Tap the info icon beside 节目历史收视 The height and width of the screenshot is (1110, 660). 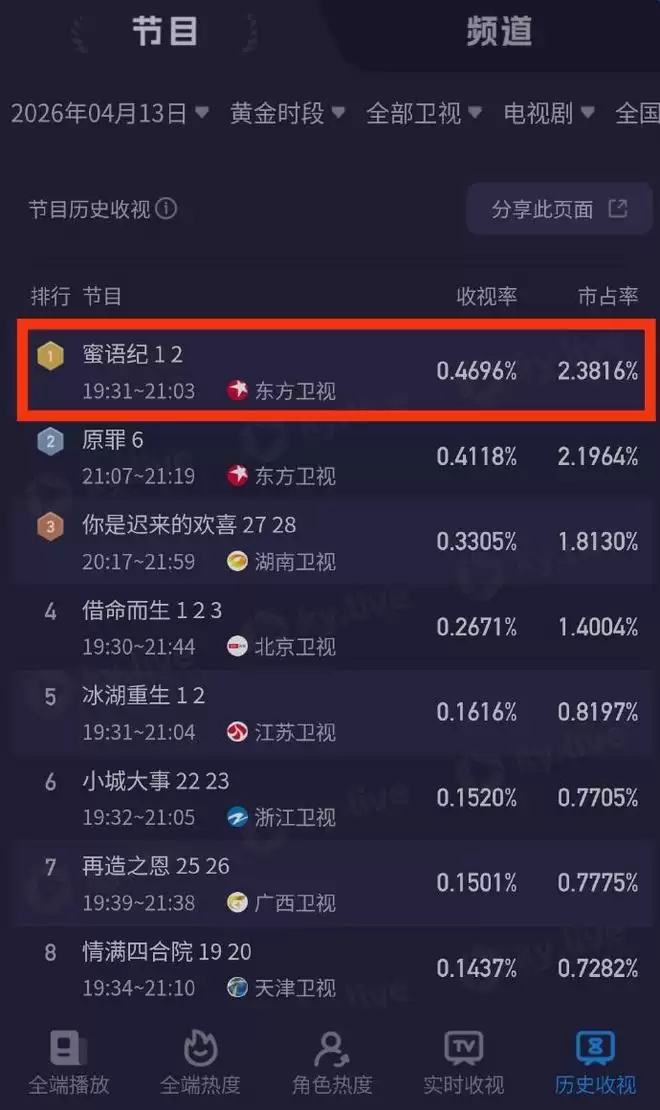[167, 209]
